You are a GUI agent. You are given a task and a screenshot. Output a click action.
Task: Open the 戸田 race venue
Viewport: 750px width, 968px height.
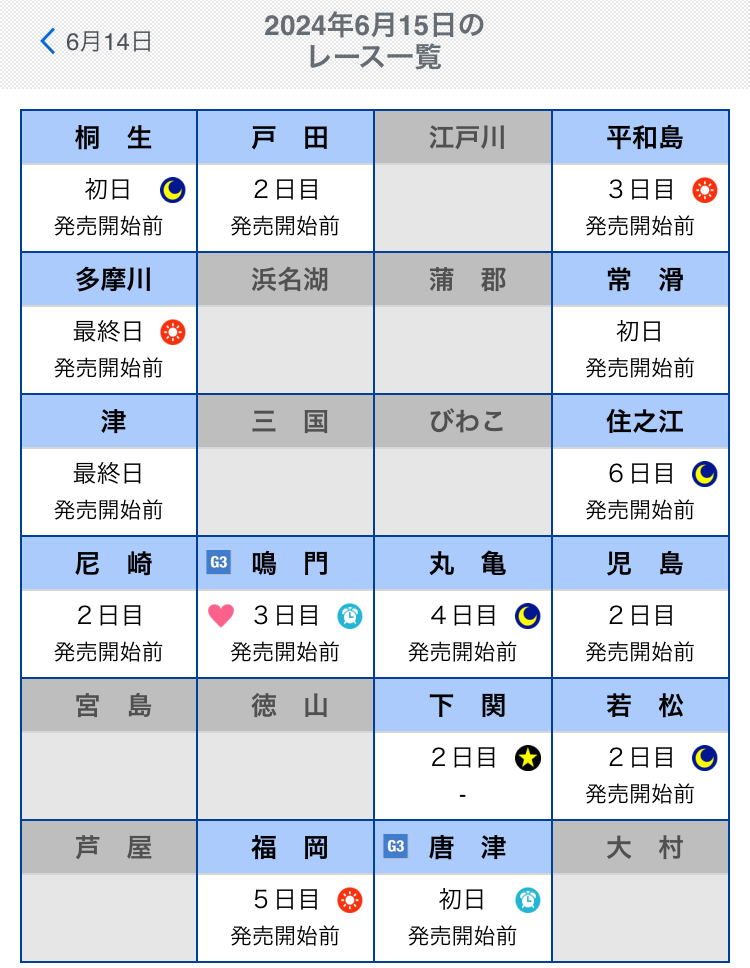tap(286, 181)
